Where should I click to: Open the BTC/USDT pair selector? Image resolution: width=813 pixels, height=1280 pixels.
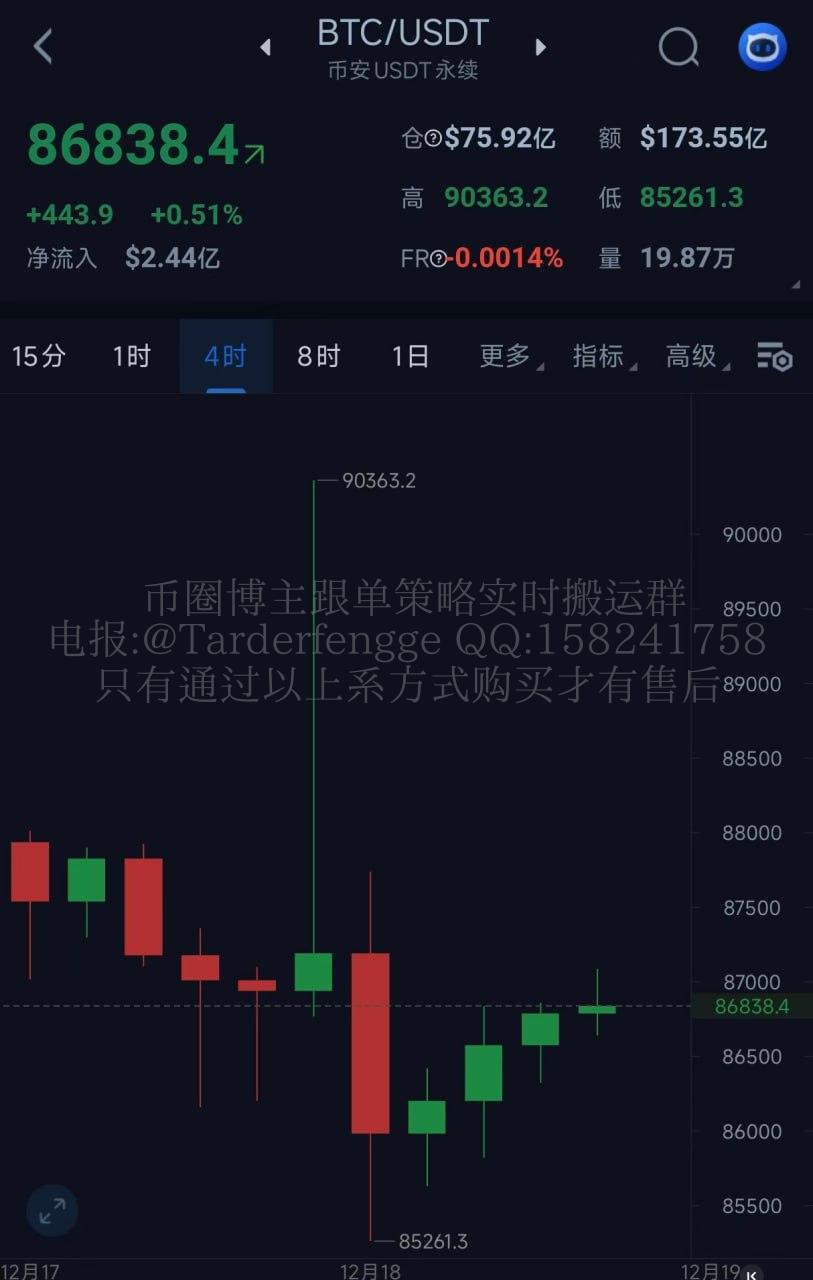(x=403, y=33)
